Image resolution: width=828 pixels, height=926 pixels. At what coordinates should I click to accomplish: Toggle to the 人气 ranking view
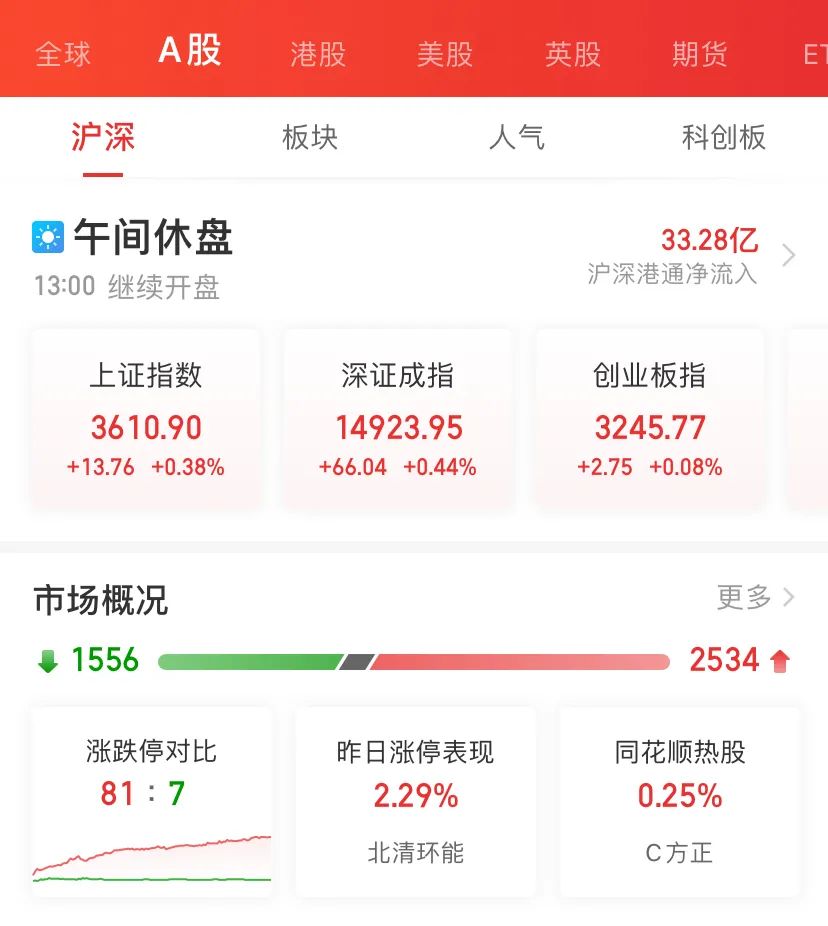click(516, 139)
